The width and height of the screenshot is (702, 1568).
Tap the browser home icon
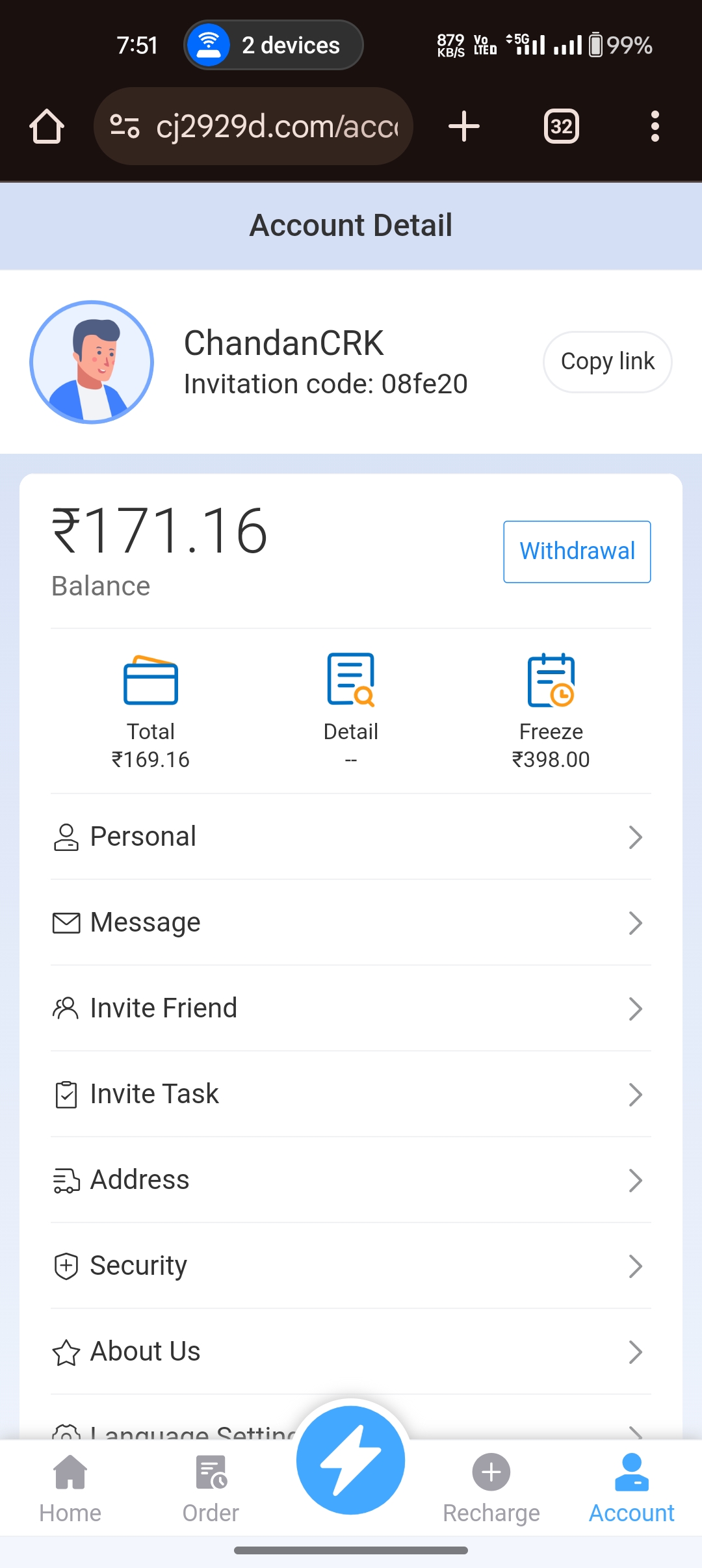coord(47,126)
